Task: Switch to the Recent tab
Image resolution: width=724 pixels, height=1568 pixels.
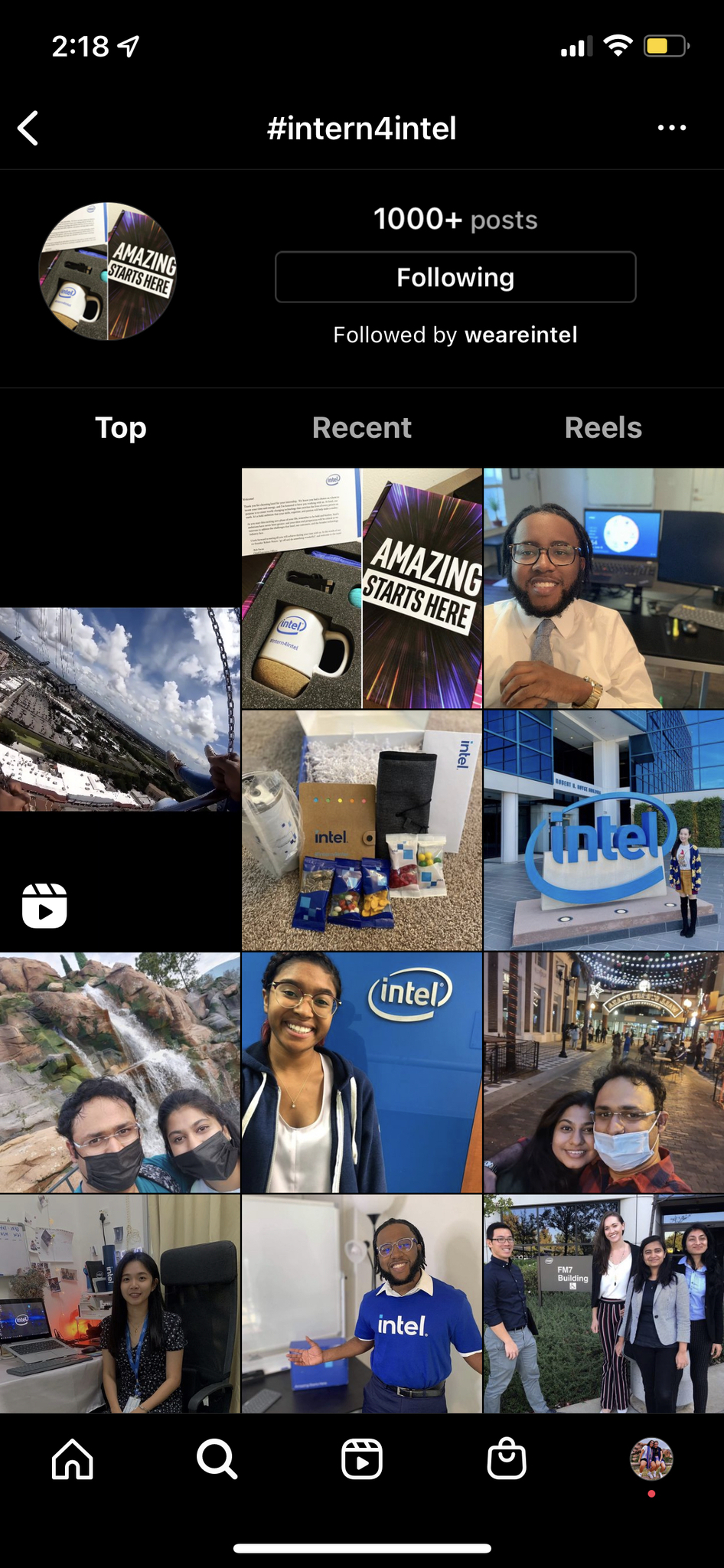Action: click(361, 428)
